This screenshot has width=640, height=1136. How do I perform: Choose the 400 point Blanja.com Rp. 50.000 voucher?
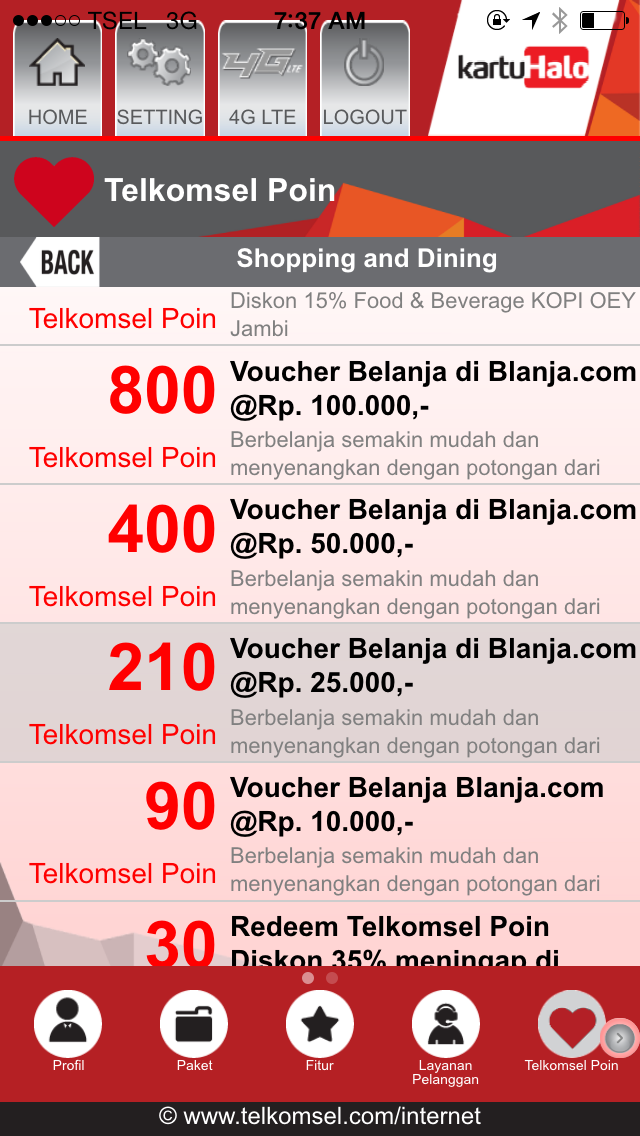tap(320, 554)
